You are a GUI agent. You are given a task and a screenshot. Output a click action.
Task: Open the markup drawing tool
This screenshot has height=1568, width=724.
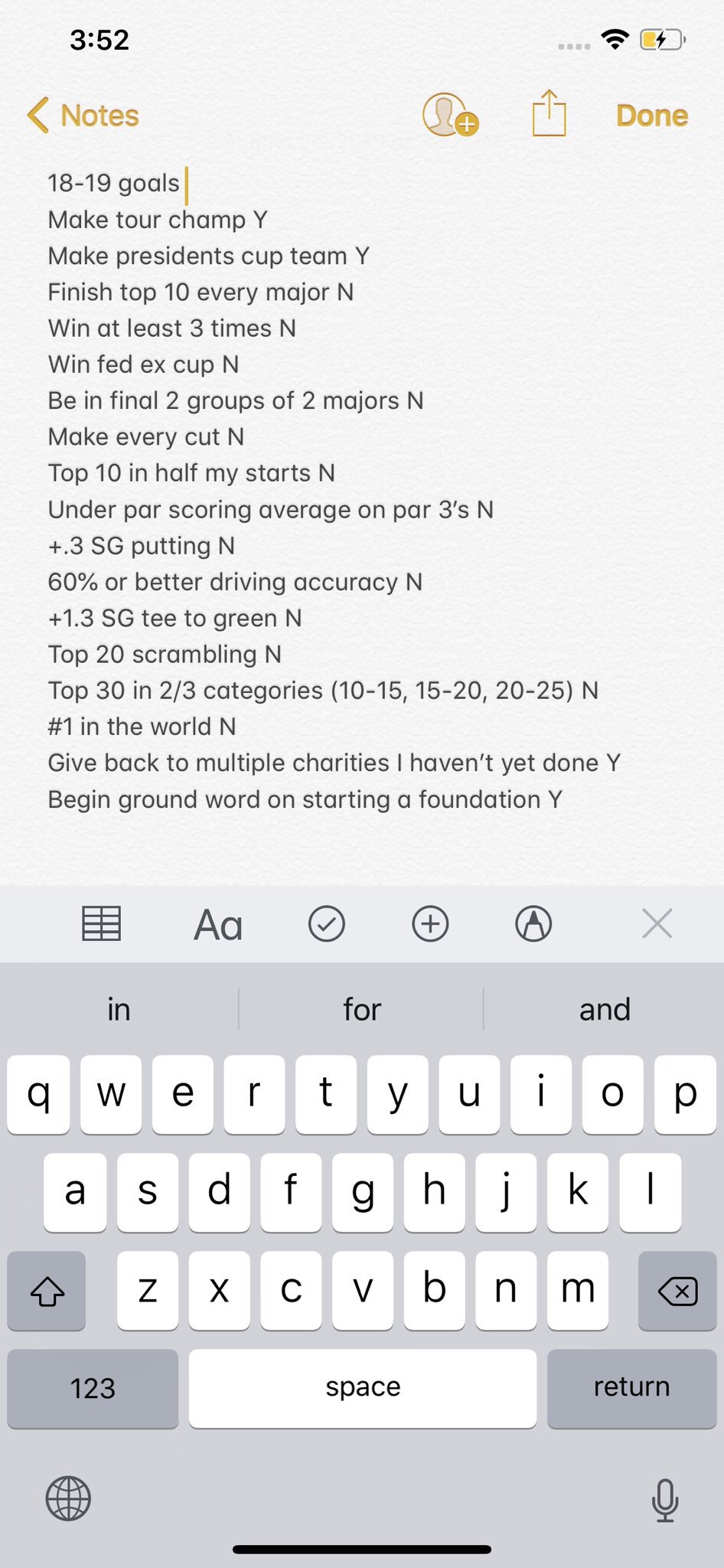[x=533, y=923]
